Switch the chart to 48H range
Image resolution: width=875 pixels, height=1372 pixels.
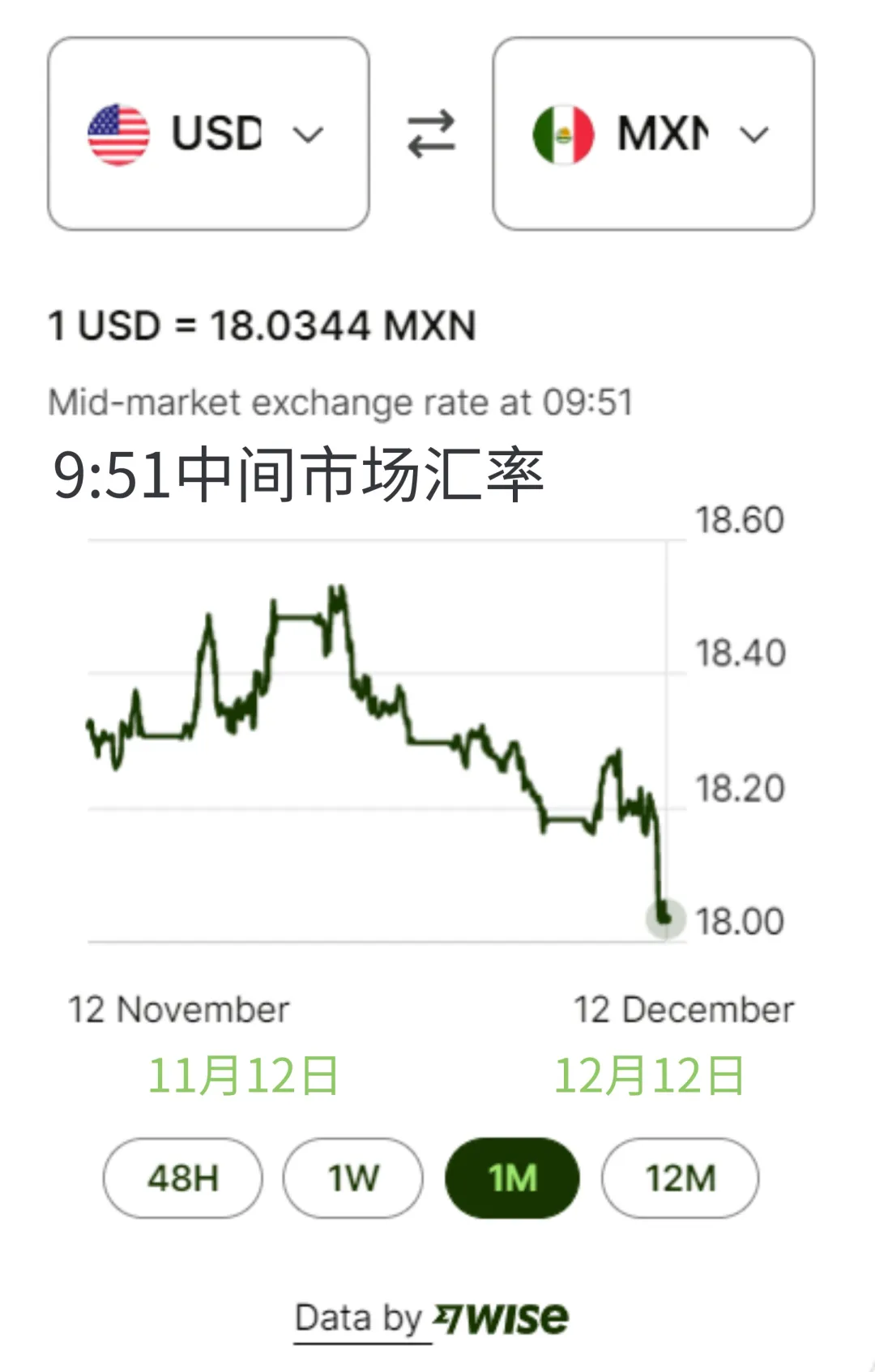pyautogui.click(x=183, y=1178)
